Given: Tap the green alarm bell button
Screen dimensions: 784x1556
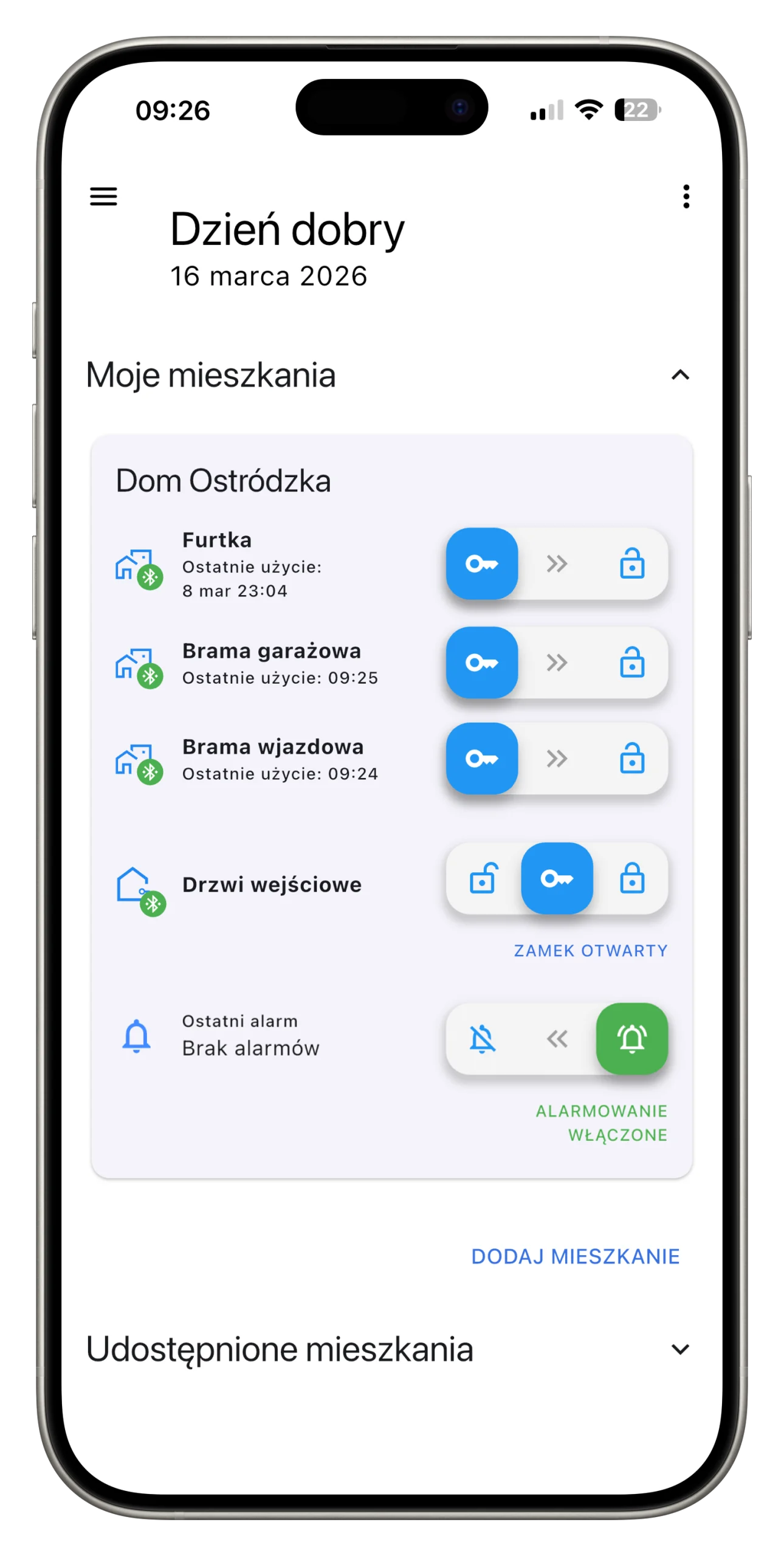Looking at the screenshot, I should tap(631, 1039).
